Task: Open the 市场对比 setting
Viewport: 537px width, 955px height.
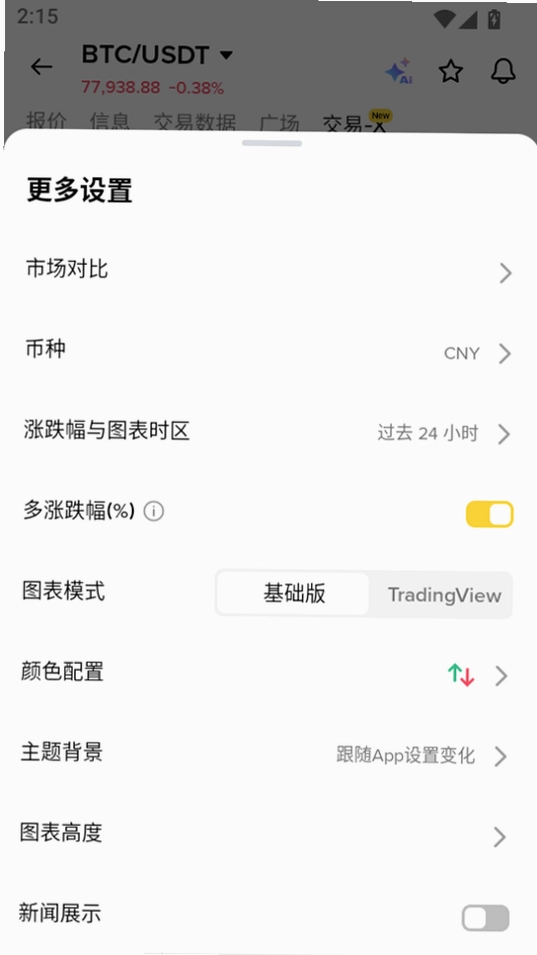Action: point(268,270)
